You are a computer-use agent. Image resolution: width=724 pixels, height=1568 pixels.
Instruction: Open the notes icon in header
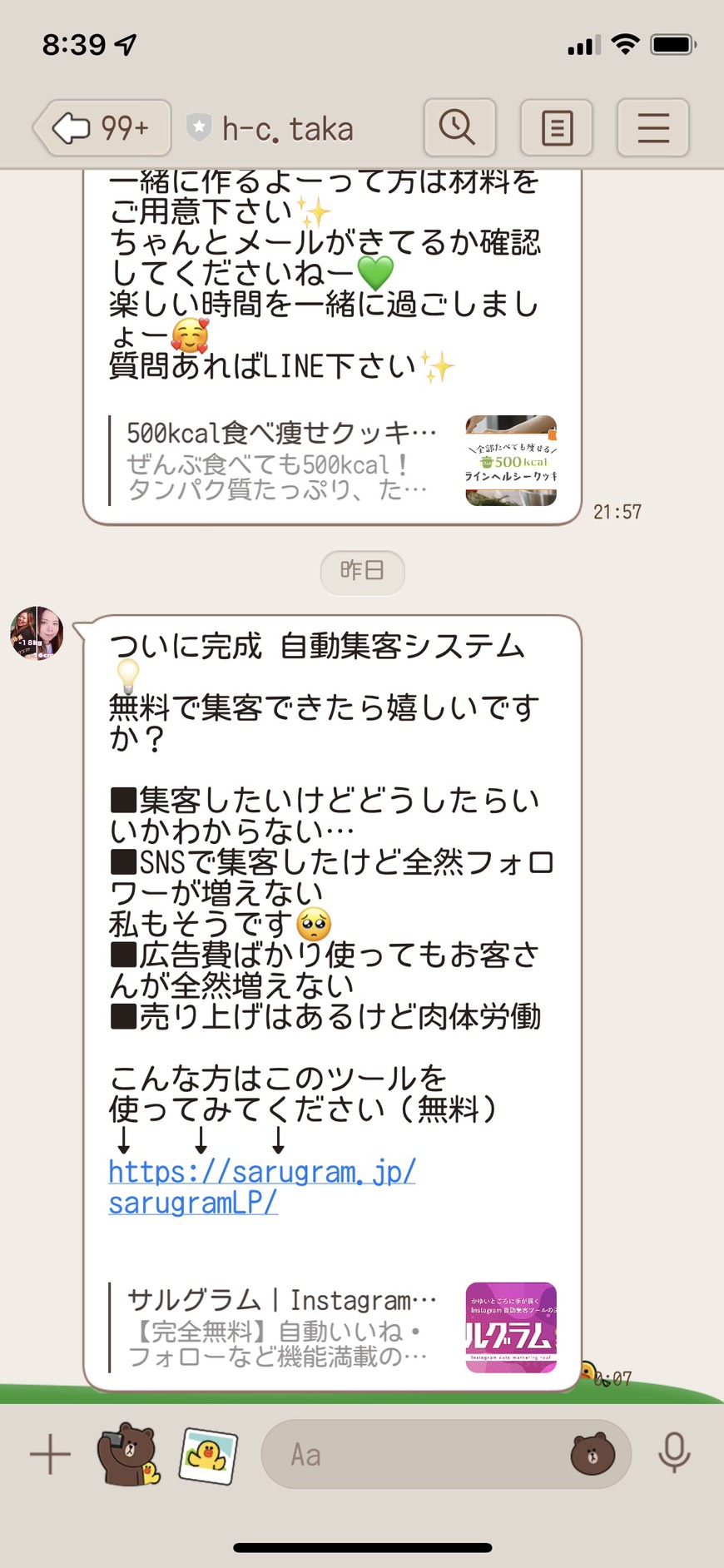[557, 127]
